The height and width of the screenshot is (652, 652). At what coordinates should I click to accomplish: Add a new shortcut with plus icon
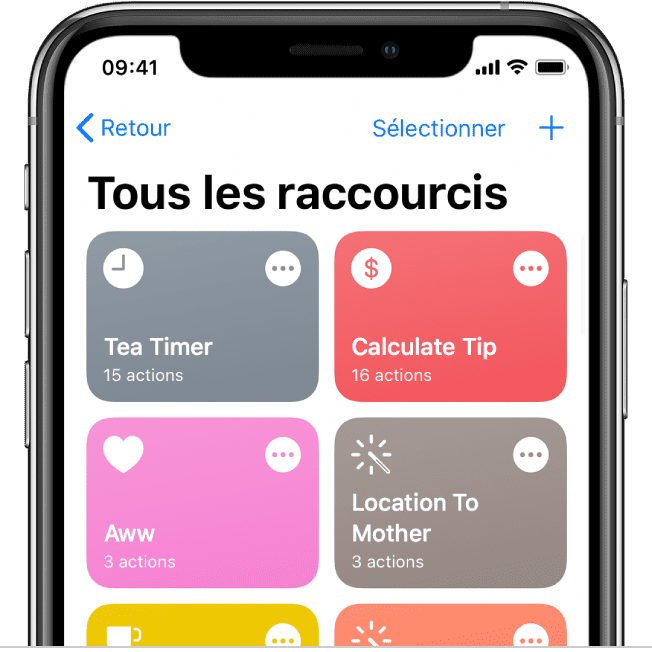point(551,128)
